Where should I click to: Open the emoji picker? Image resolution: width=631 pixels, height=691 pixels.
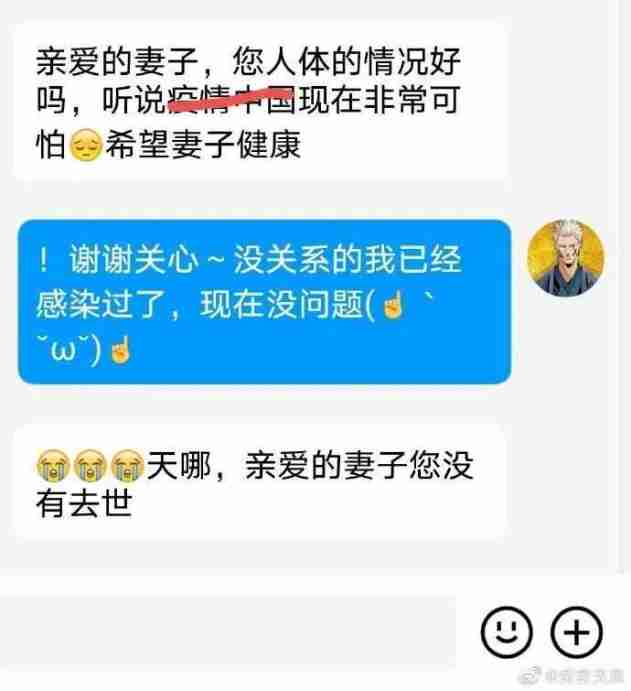click(x=506, y=630)
